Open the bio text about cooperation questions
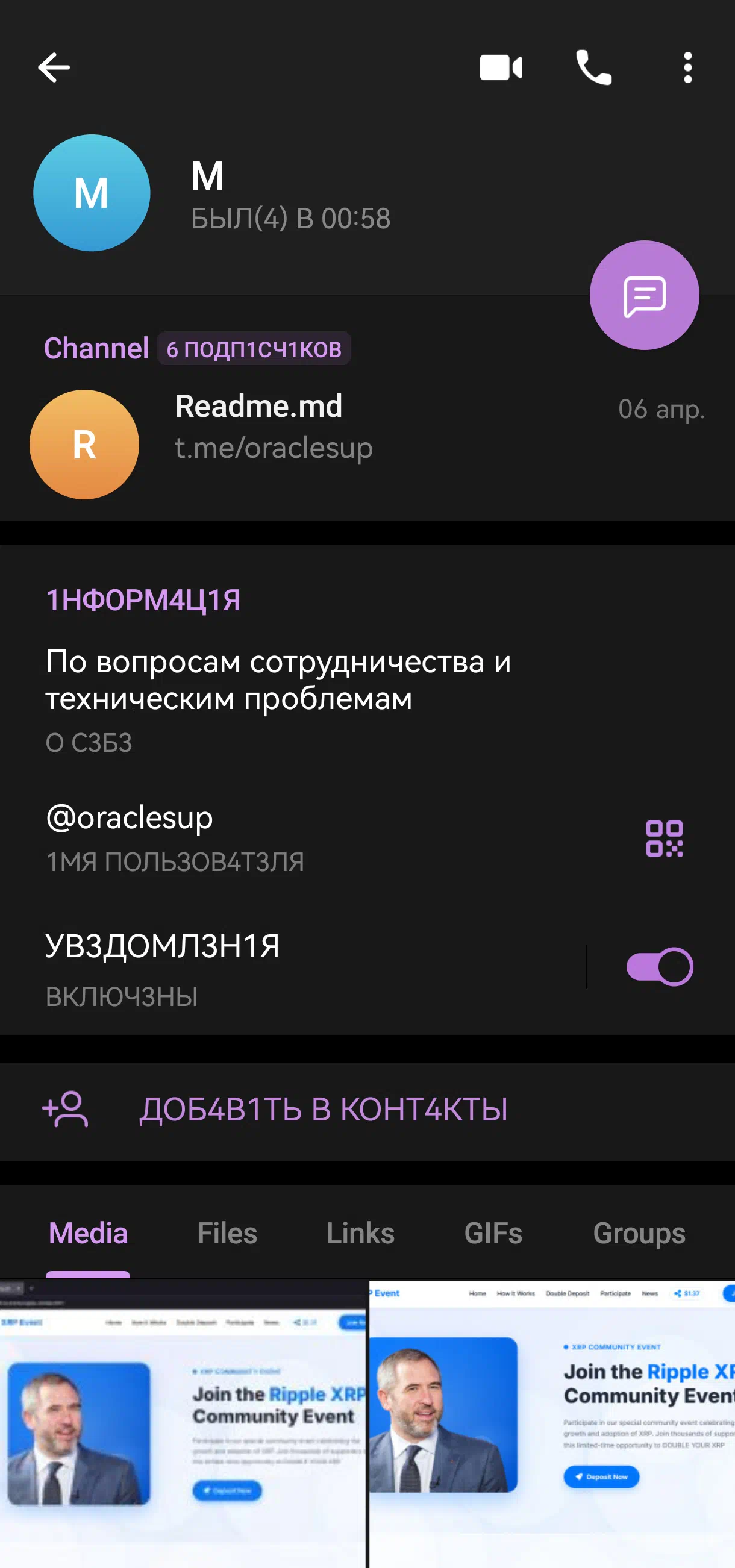 click(278, 679)
